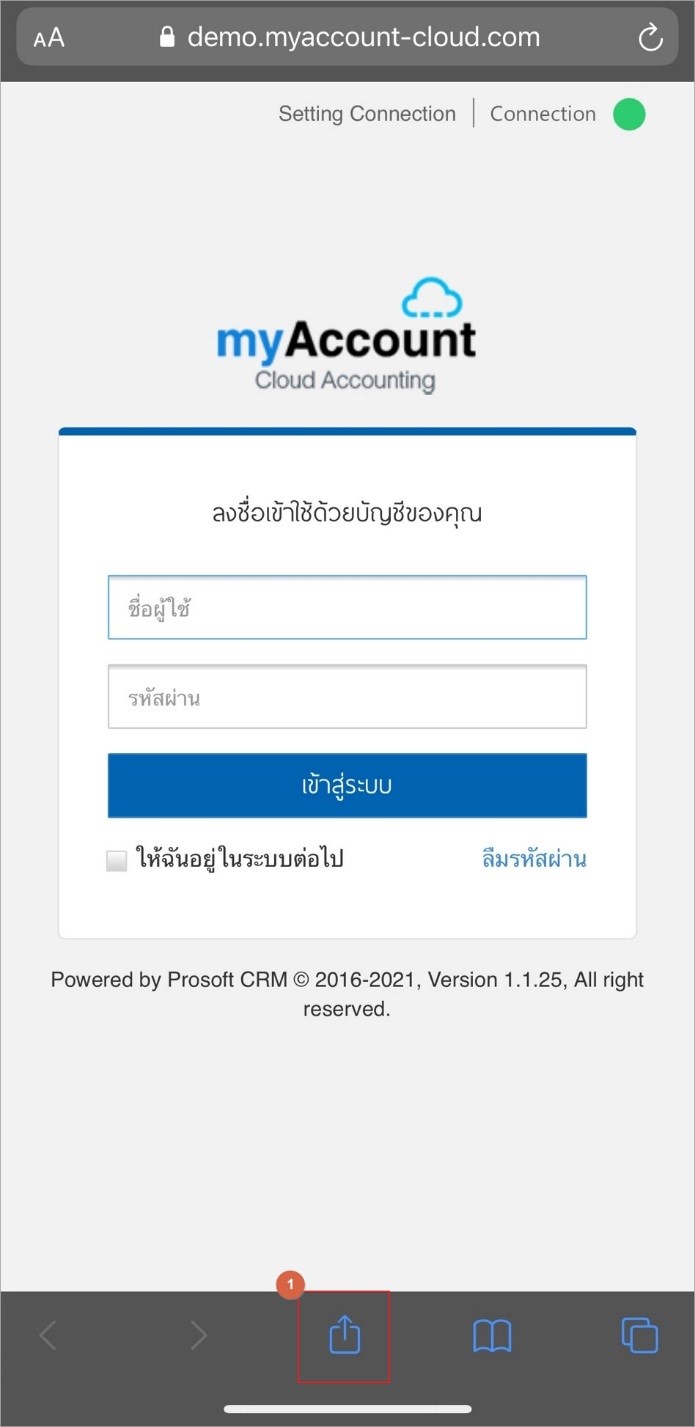The height and width of the screenshot is (1427, 695).
Task: Focus the รหัสผ่าน password field
Action: pyautogui.click(x=347, y=697)
